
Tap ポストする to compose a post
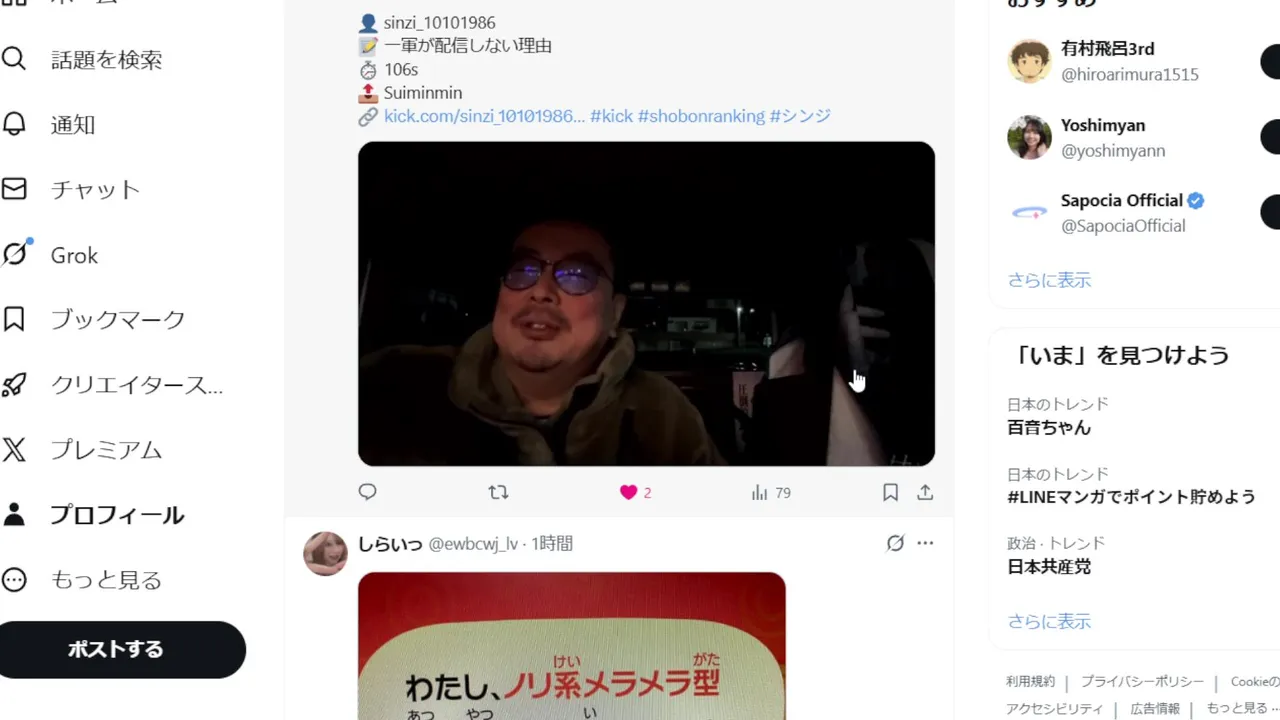(115, 649)
